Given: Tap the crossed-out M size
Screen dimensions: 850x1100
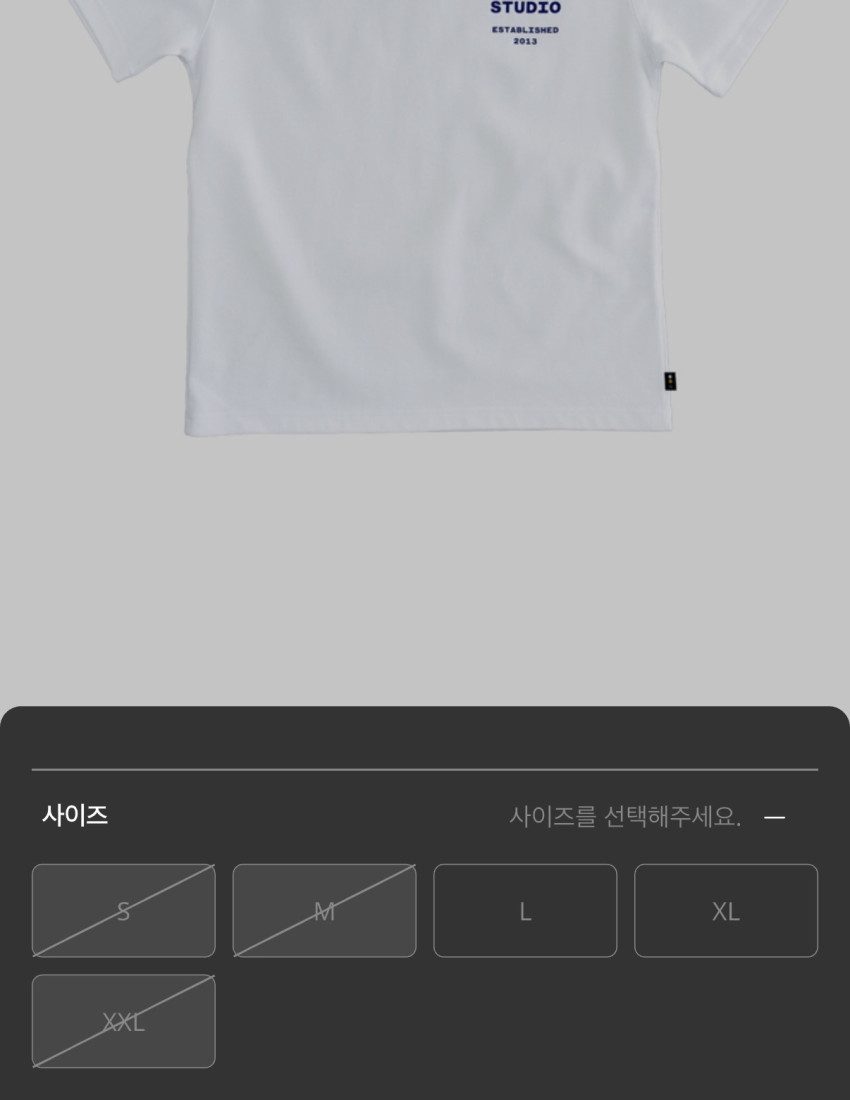Looking at the screenshot, I should (324, 911).
